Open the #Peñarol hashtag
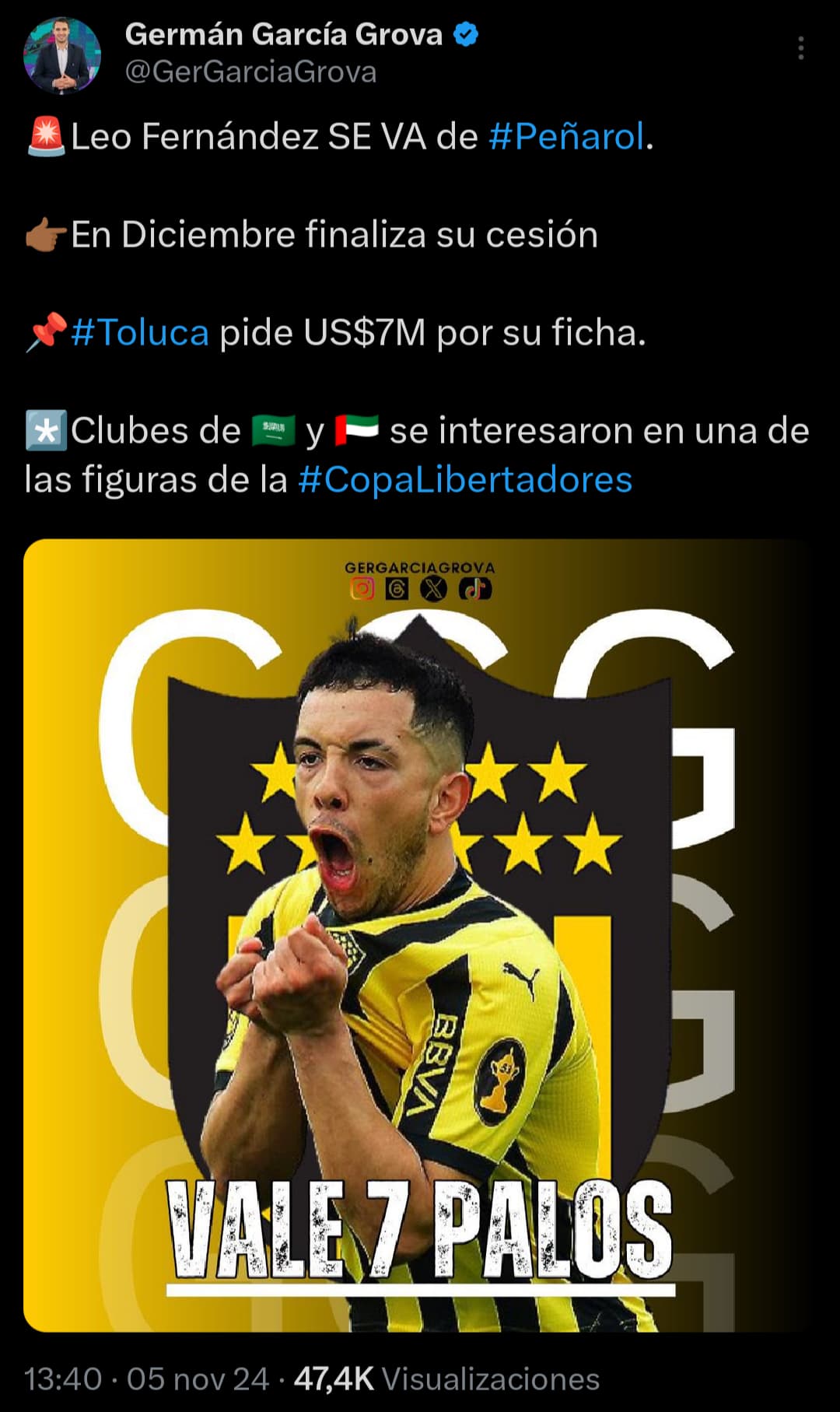This screenshot has width=840, height=1412. coord(567,136)
